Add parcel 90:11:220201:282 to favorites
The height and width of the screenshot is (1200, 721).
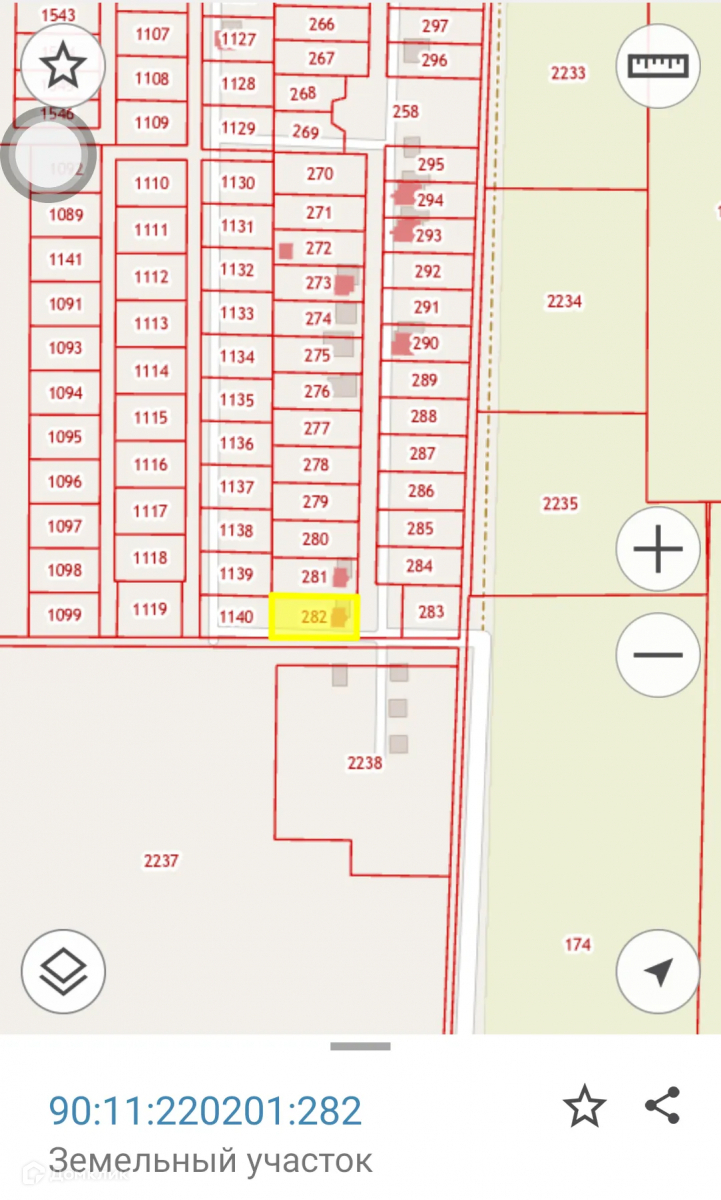584,1107
